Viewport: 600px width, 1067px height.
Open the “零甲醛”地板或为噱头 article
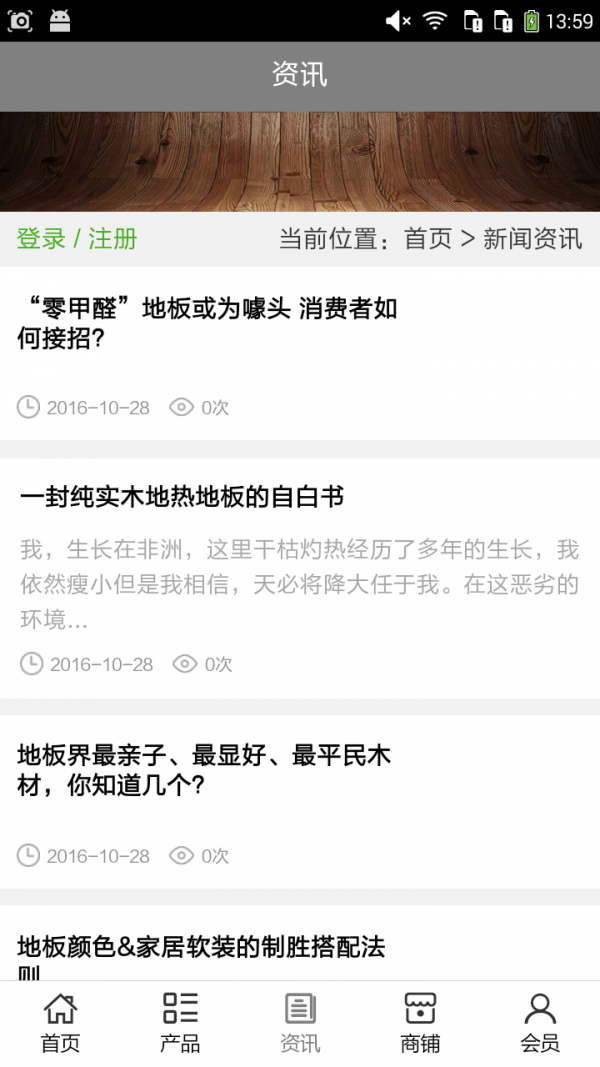(207, 324)
